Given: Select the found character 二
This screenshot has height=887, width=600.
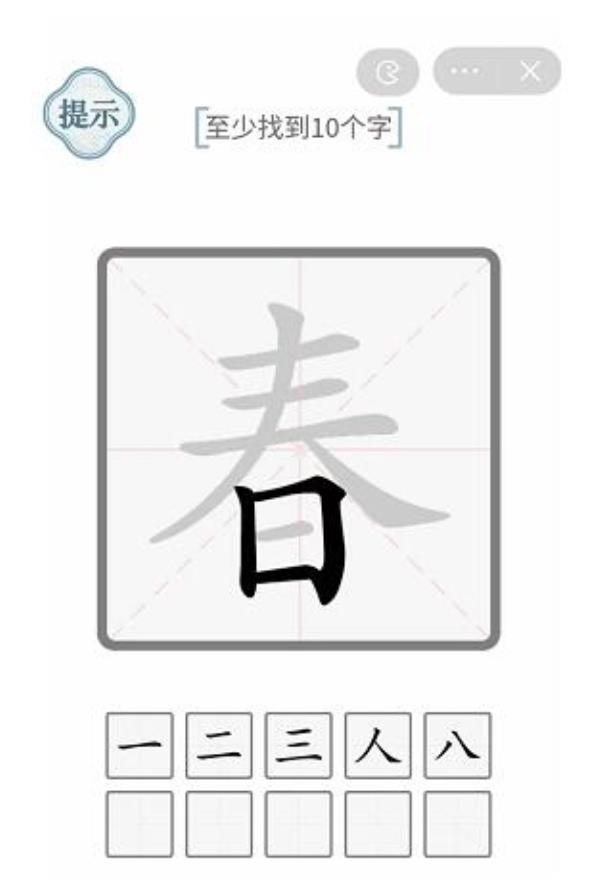Looking at the screenshot, I should tap(218, 746).
